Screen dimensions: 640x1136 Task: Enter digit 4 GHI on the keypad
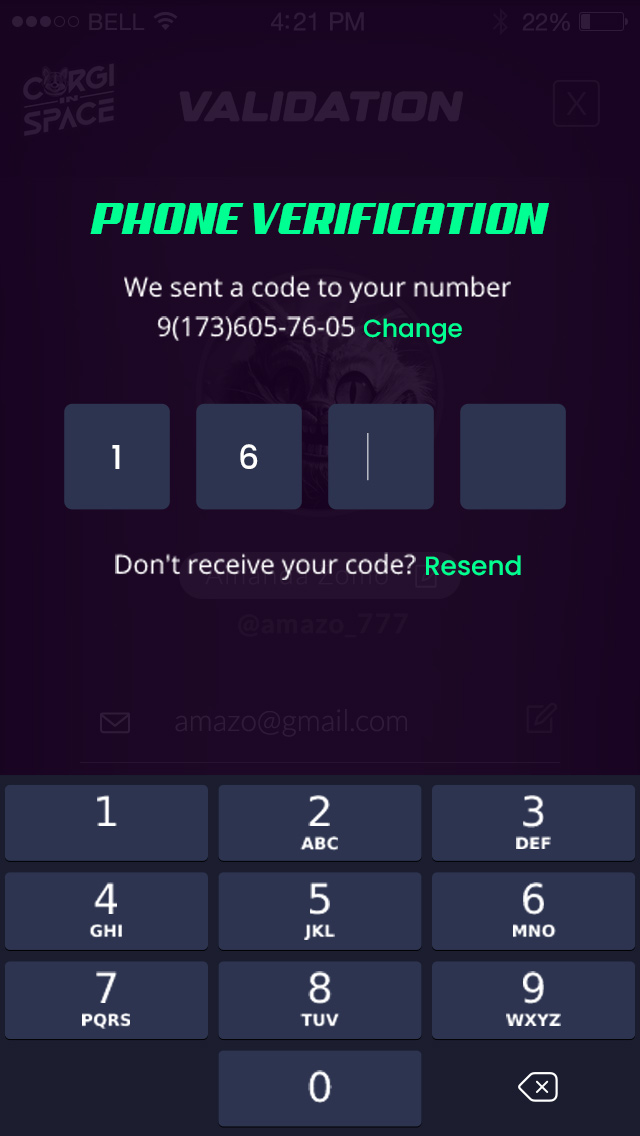coord(107,911)
